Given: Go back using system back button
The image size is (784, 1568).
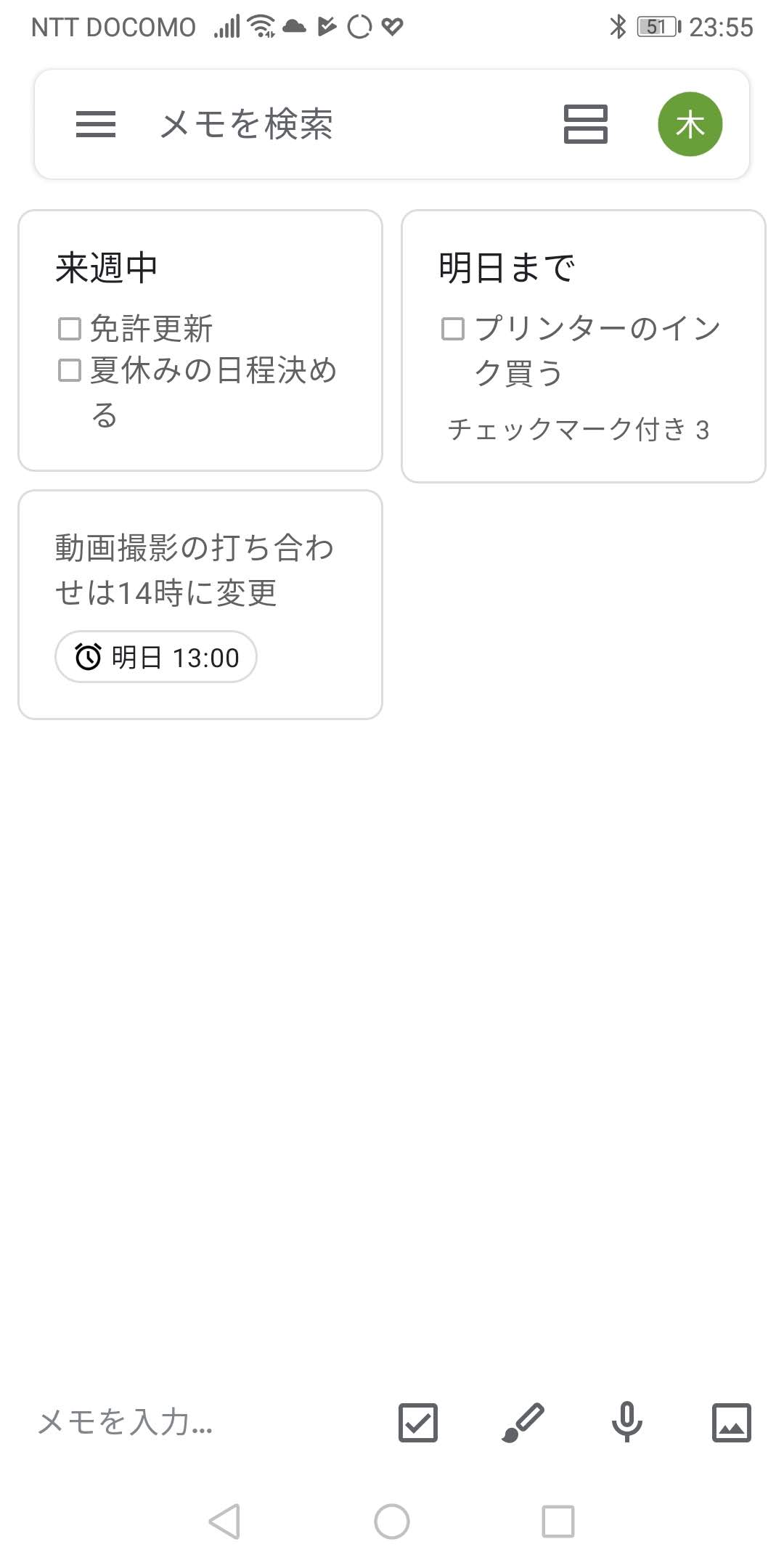Looking at the screenshot, I should point(224,1521).
